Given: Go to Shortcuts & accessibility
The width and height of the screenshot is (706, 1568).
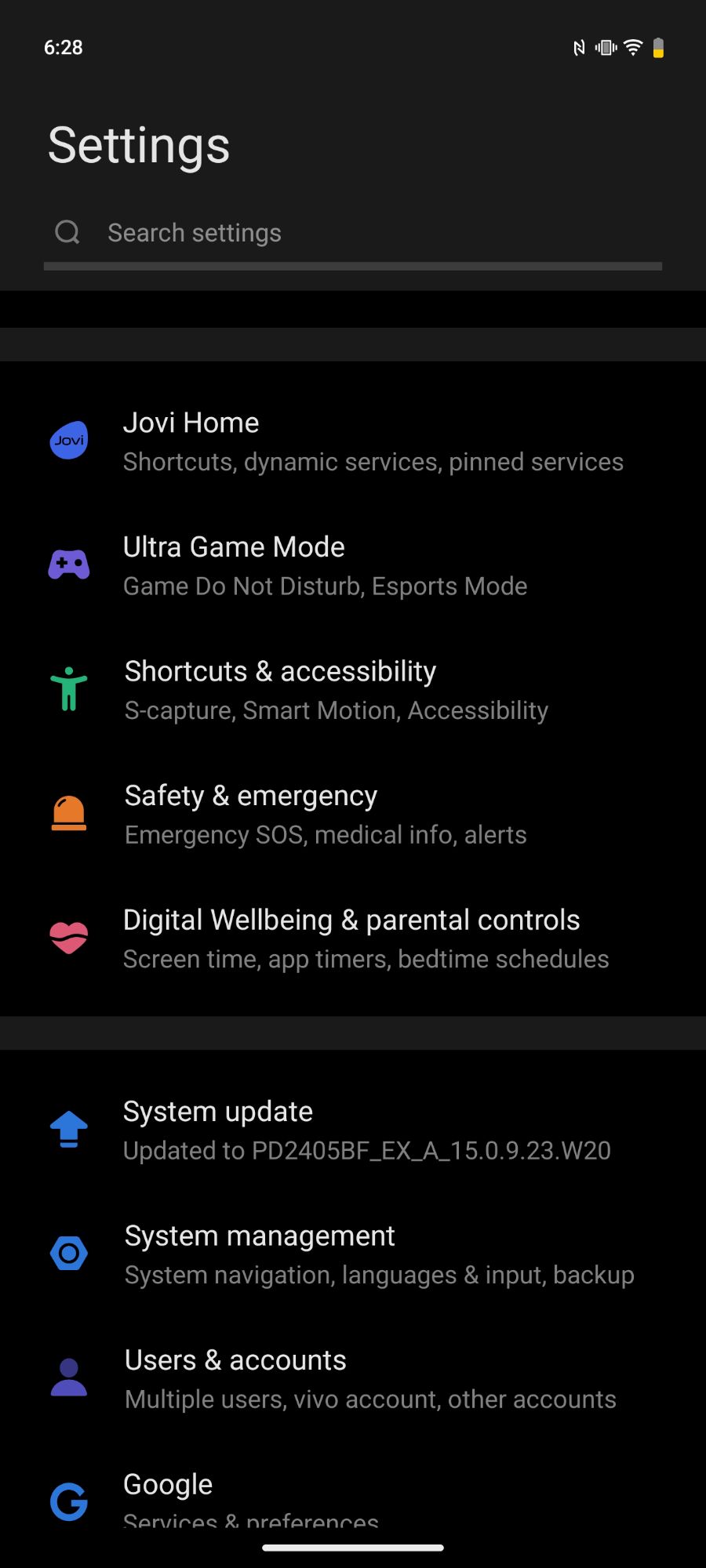Looking at the screenshot, I should tap(353, 690).
